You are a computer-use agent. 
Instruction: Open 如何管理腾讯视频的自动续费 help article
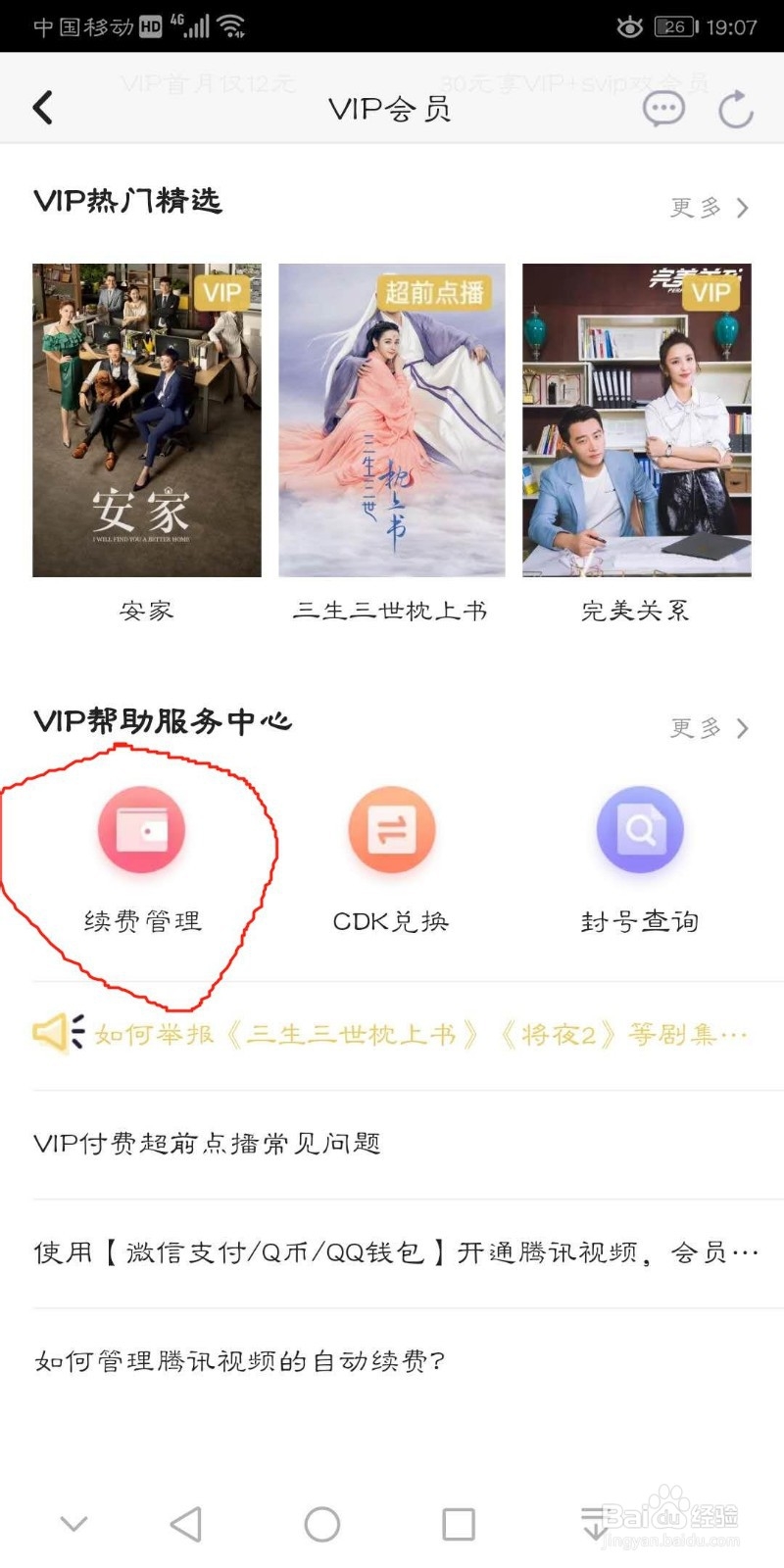(241, 1361)
